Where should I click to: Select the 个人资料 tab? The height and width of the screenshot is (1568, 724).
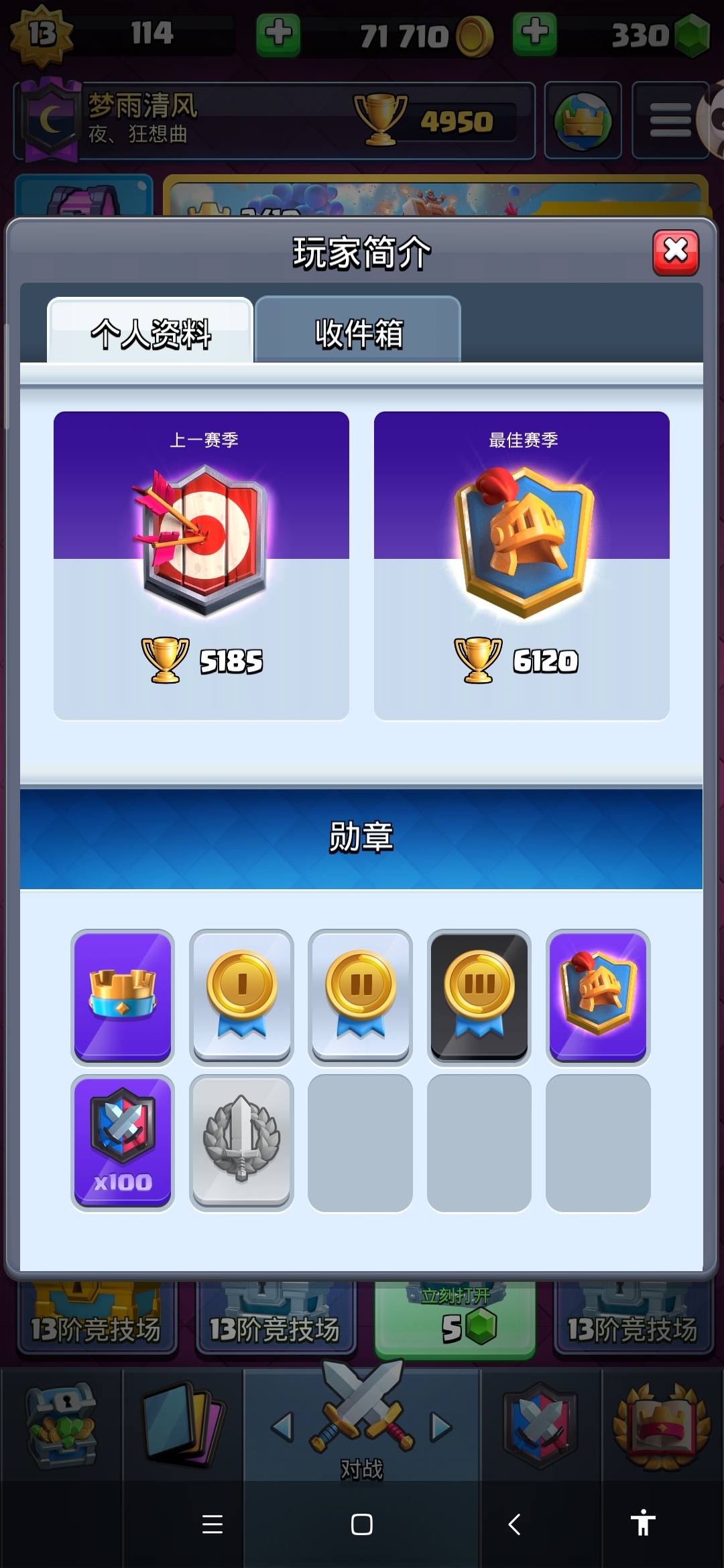150,332
